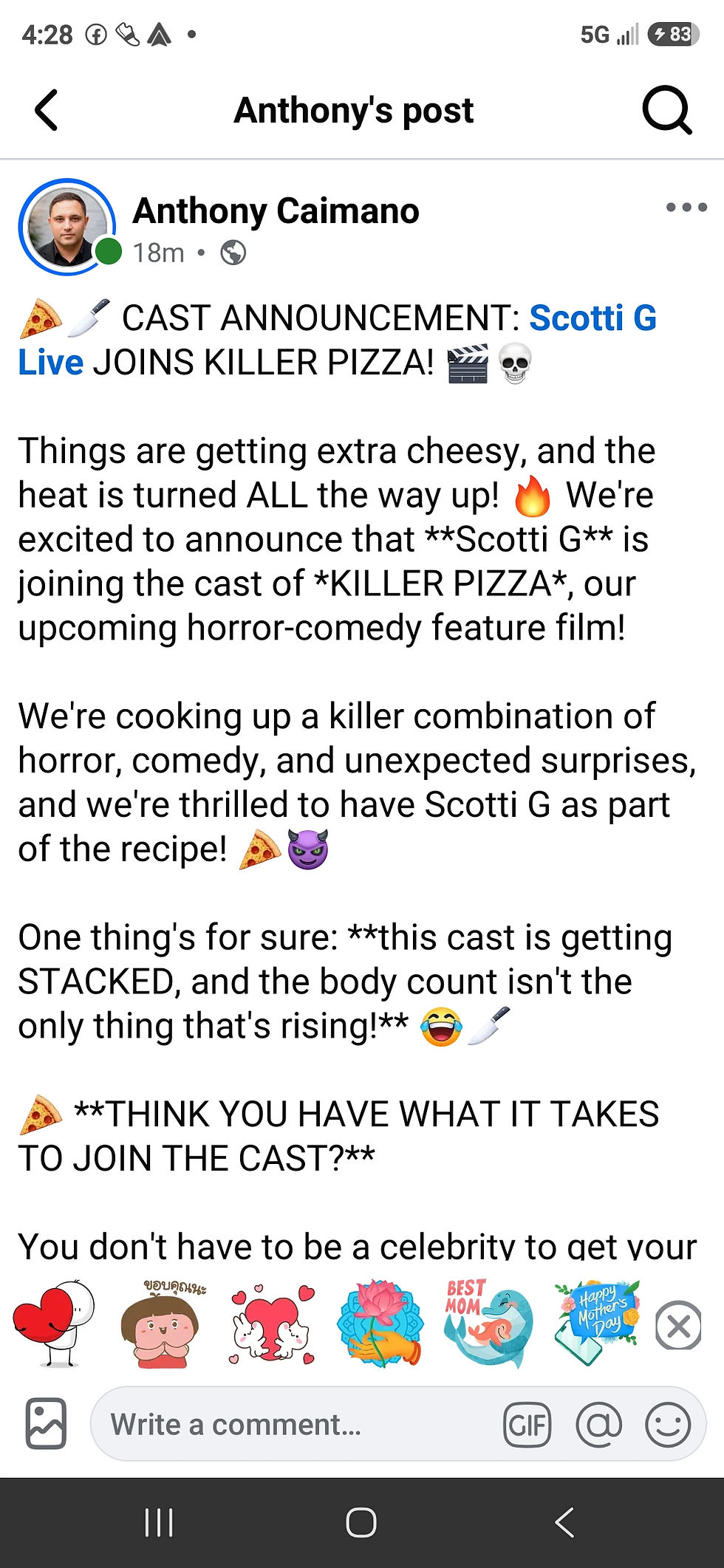Send the Happy Mother's Day sticker

click(x=598, y=1324)
